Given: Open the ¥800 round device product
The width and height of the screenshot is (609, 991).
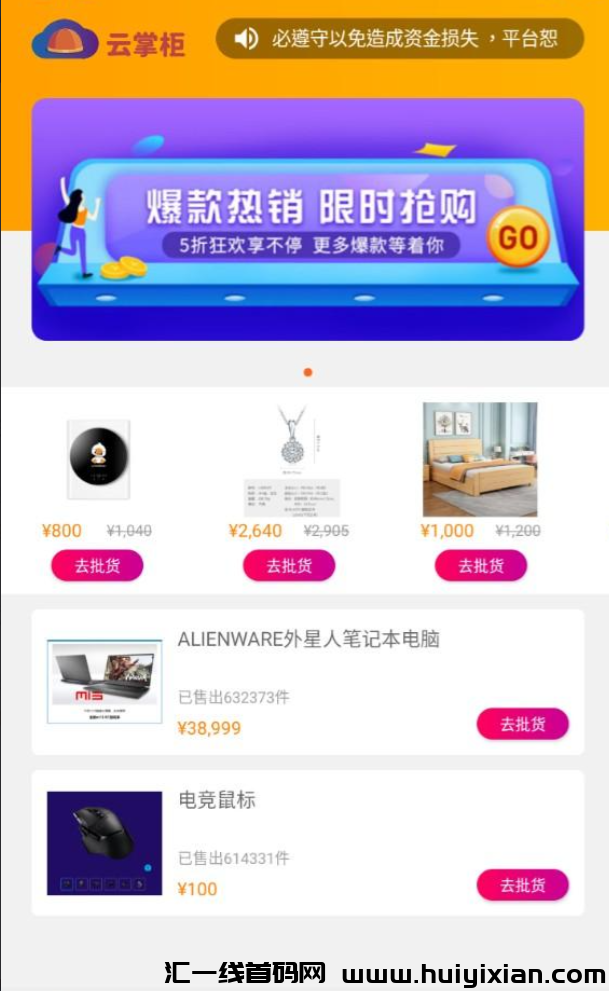Looking at the screenshot, I should (98, 460).
